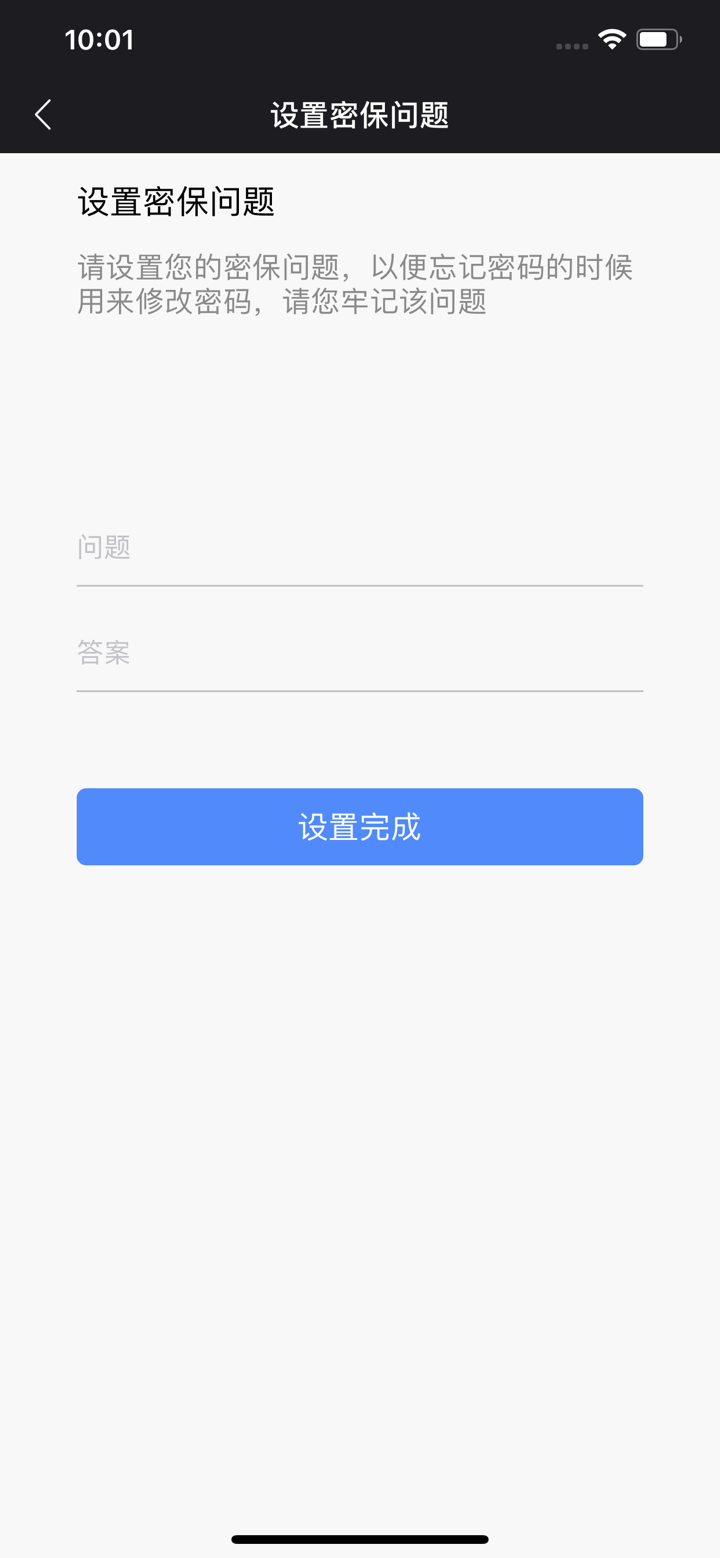The image size is (720, 1558).
Task: Click the 设置密保问题 header title
Action: (360, 115)
